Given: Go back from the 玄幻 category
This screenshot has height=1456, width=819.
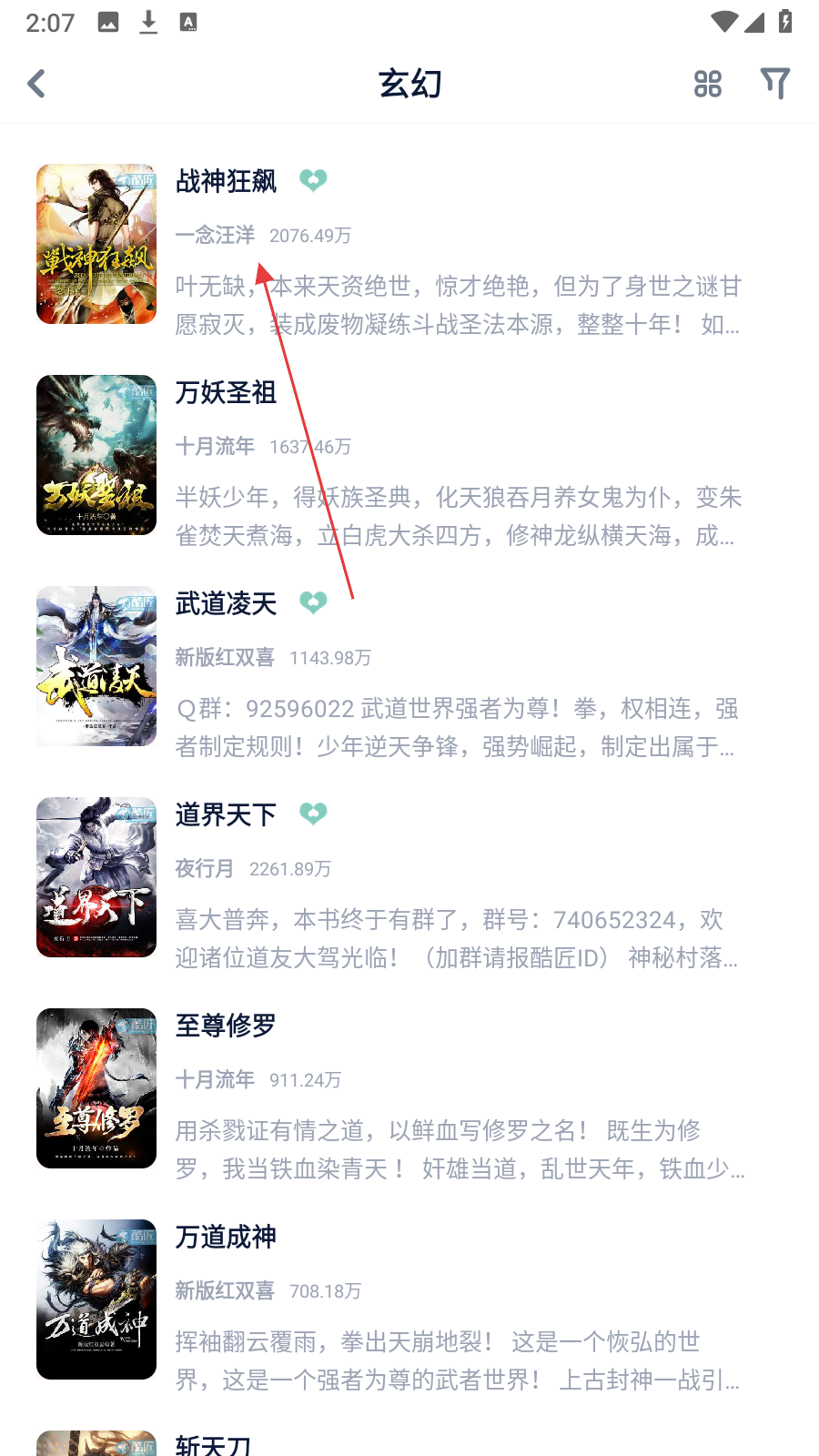Looking at the screenshot, I should click(37, 84).
